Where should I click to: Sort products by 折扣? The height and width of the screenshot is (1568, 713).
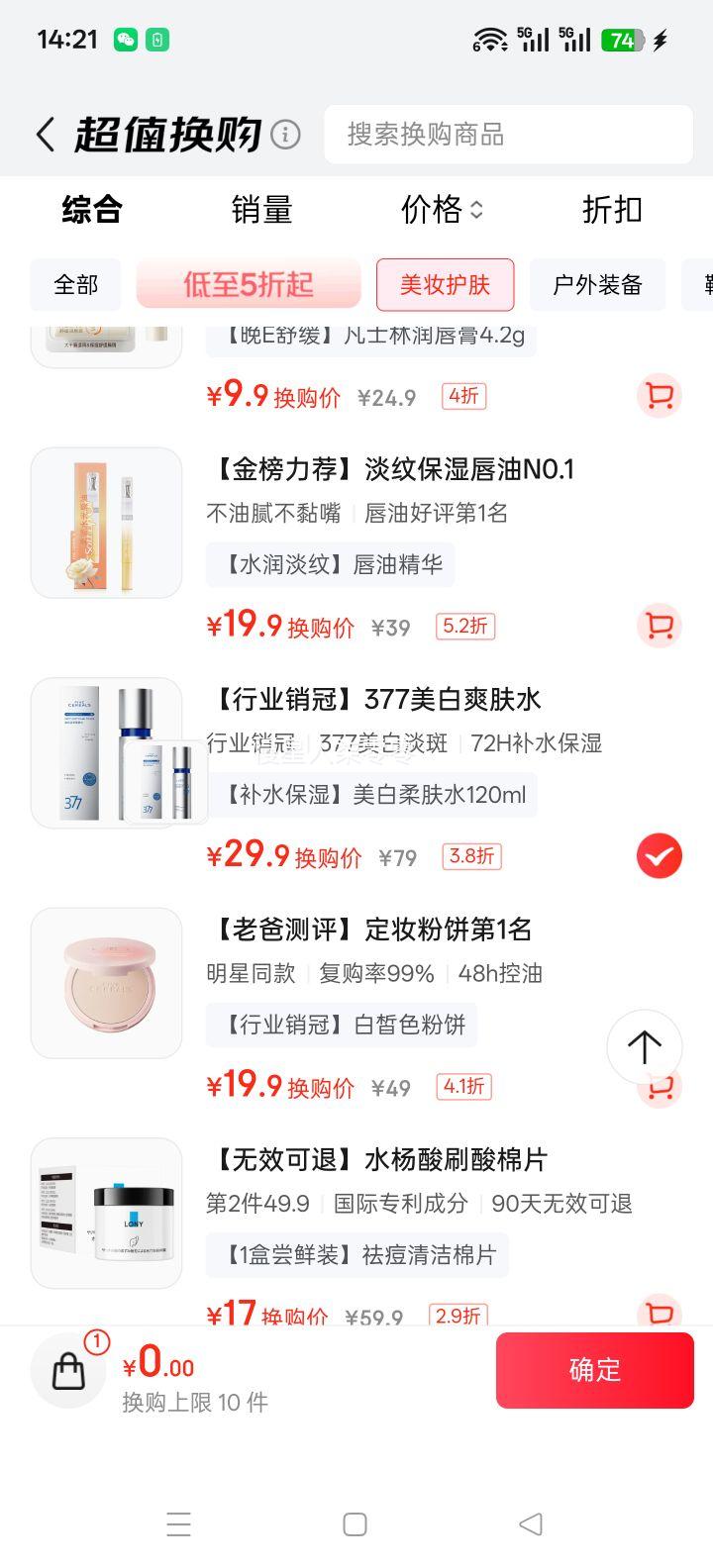[611, 210]
